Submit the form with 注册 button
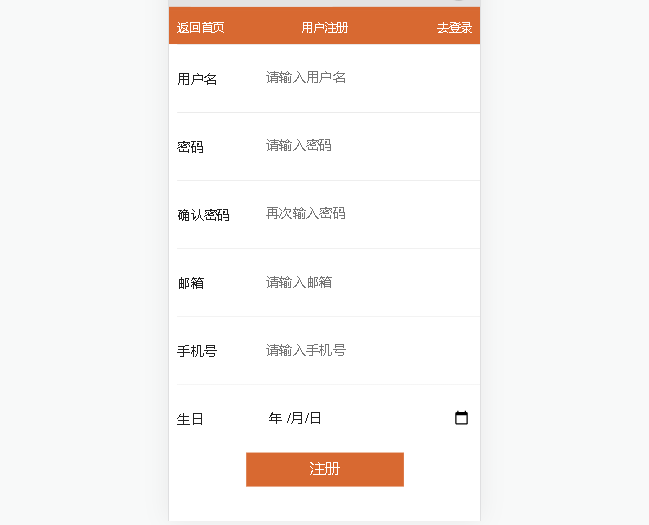 (x=325, y=469)
